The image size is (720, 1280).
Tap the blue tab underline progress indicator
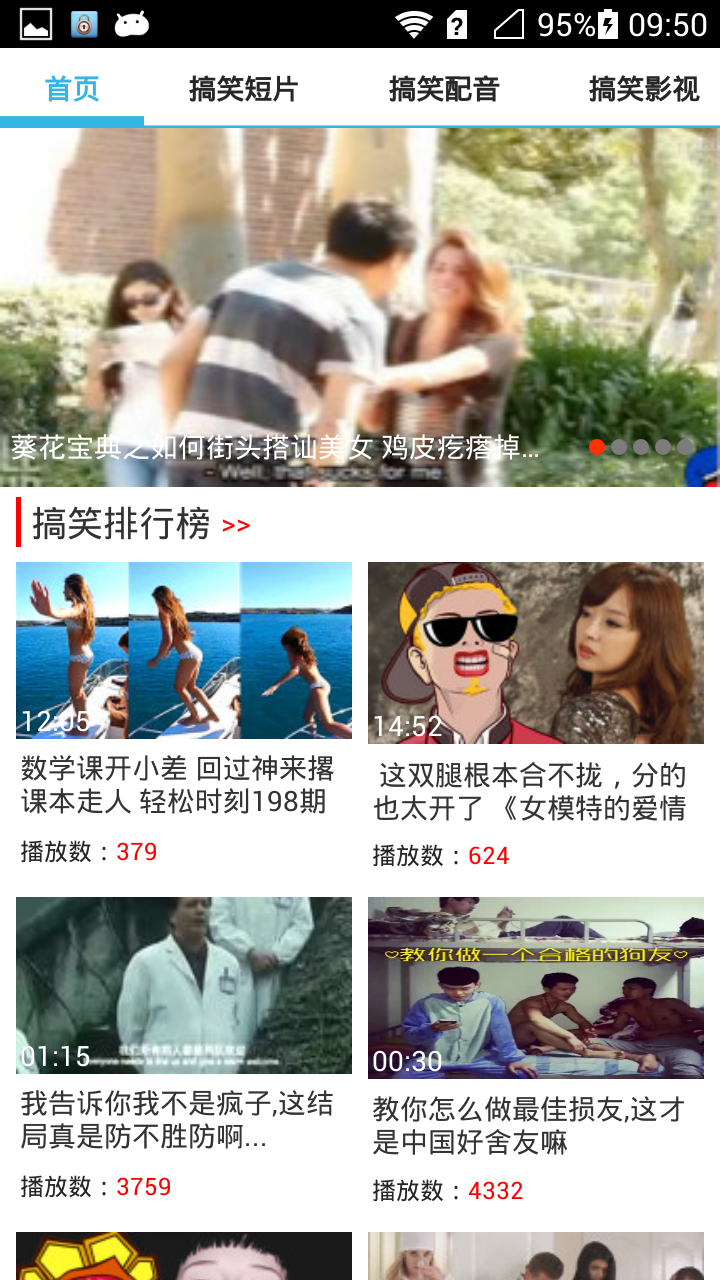(x=72, y=120)
